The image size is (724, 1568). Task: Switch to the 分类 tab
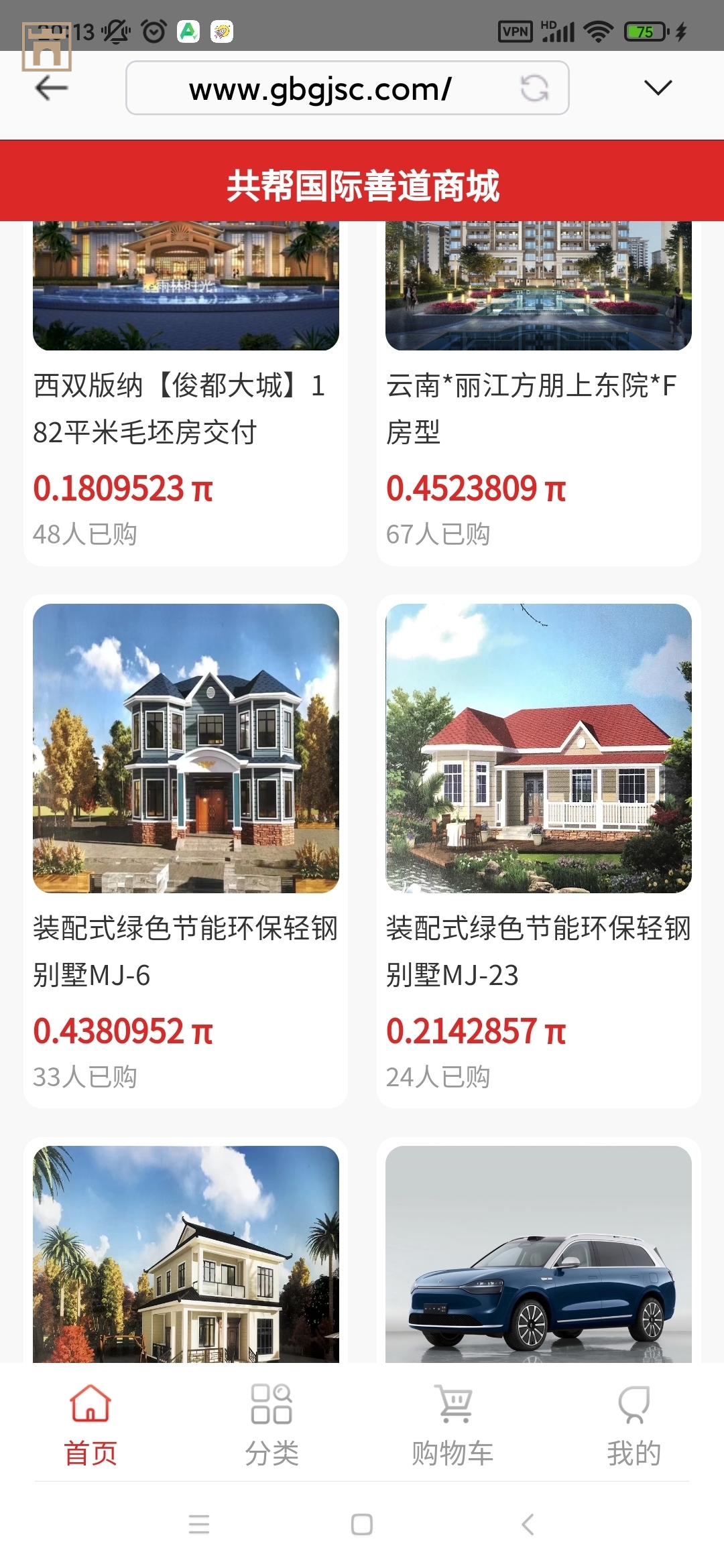click(271, 1424)
